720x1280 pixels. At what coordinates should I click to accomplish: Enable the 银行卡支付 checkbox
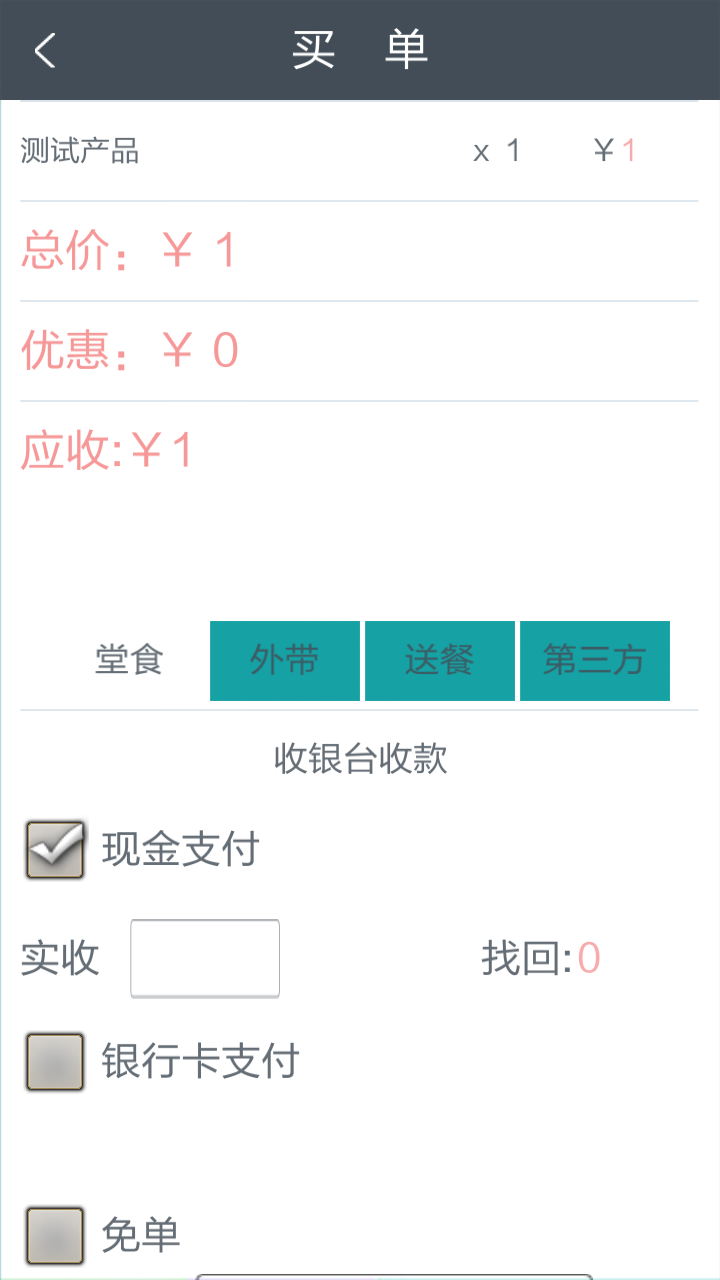click(55, 1061)
